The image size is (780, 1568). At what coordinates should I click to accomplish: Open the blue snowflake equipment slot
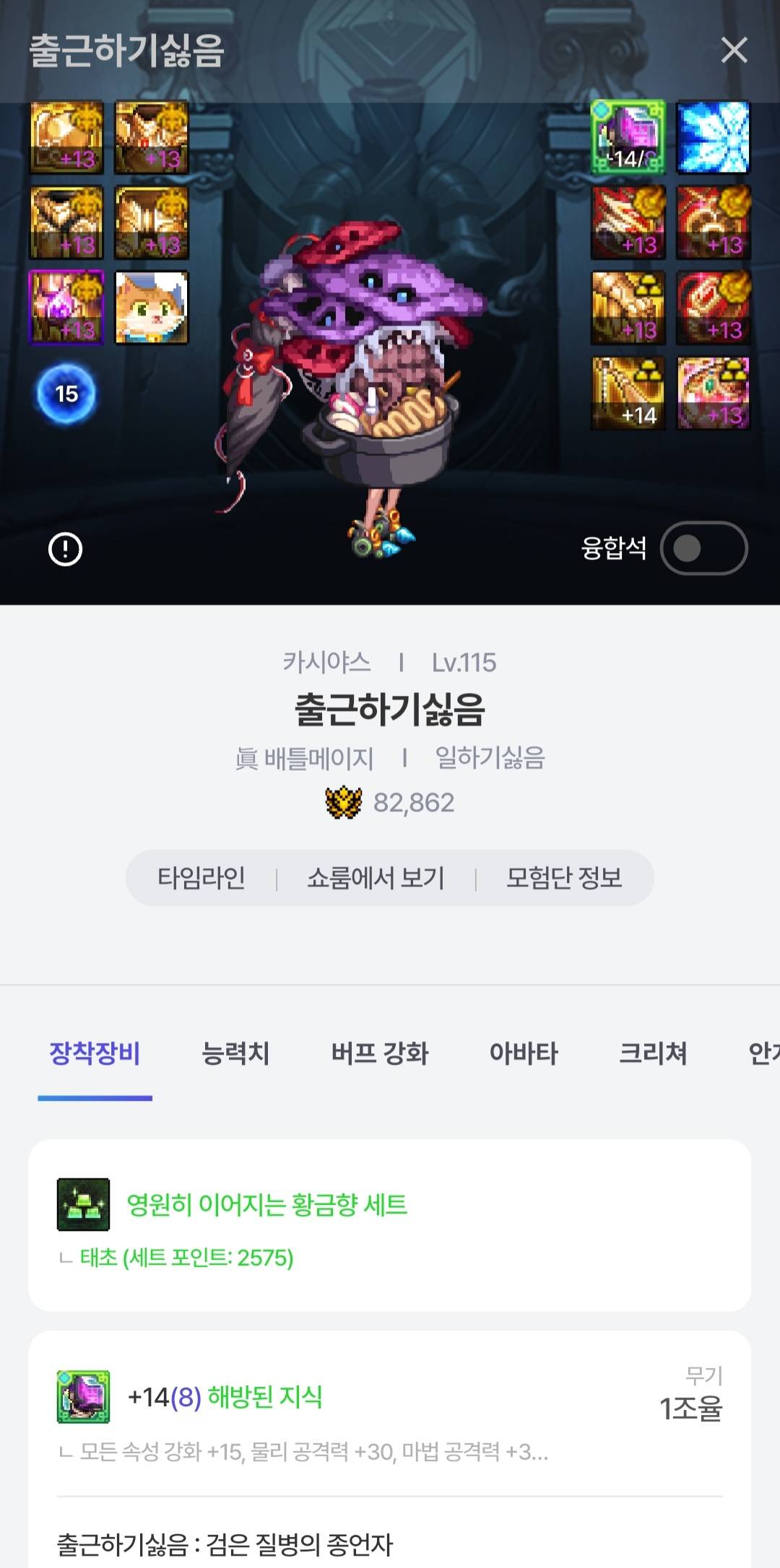(x=713, y=137)
